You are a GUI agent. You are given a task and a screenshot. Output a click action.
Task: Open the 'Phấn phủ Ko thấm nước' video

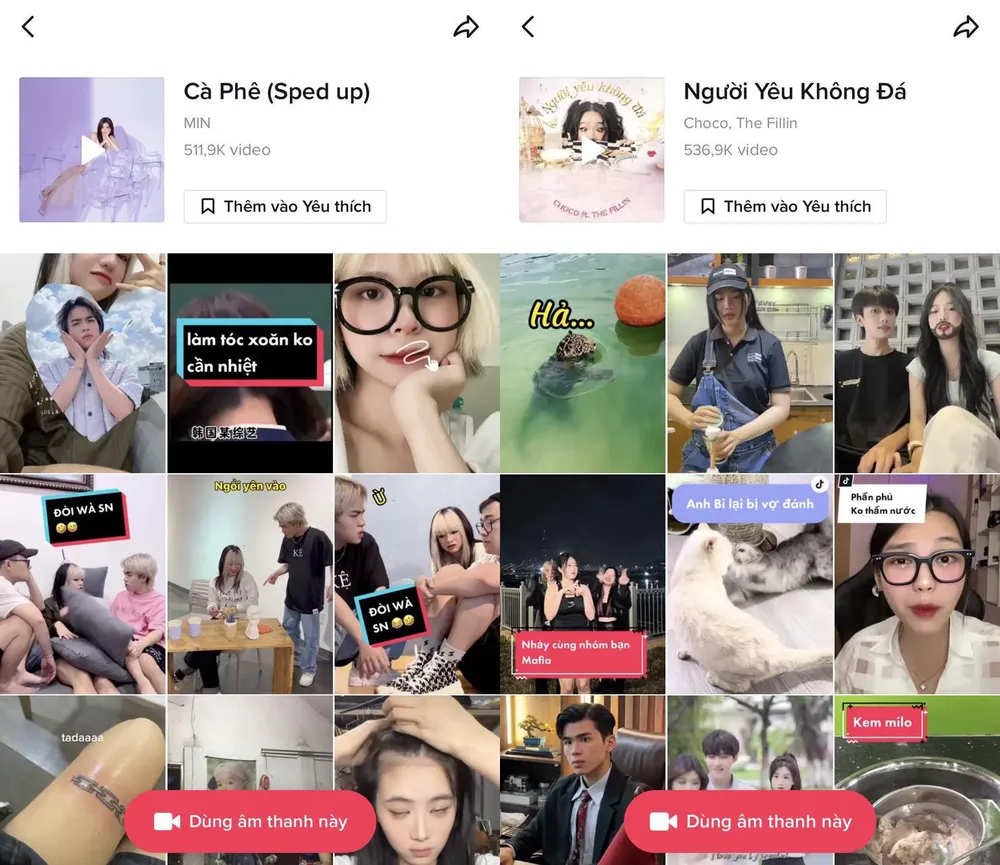pos(917,585)
